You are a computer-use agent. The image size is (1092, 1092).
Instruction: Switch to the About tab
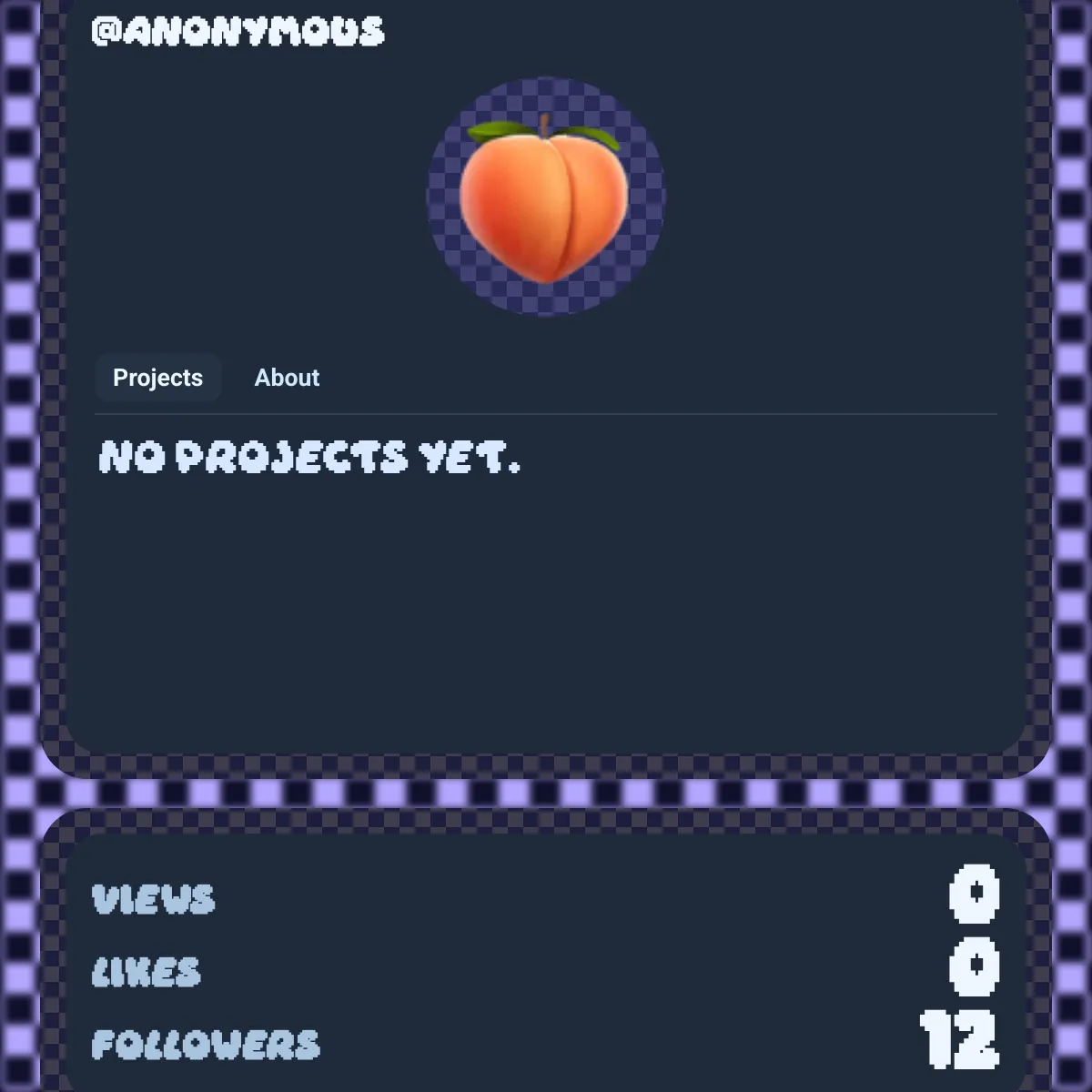tap(287, 378)
